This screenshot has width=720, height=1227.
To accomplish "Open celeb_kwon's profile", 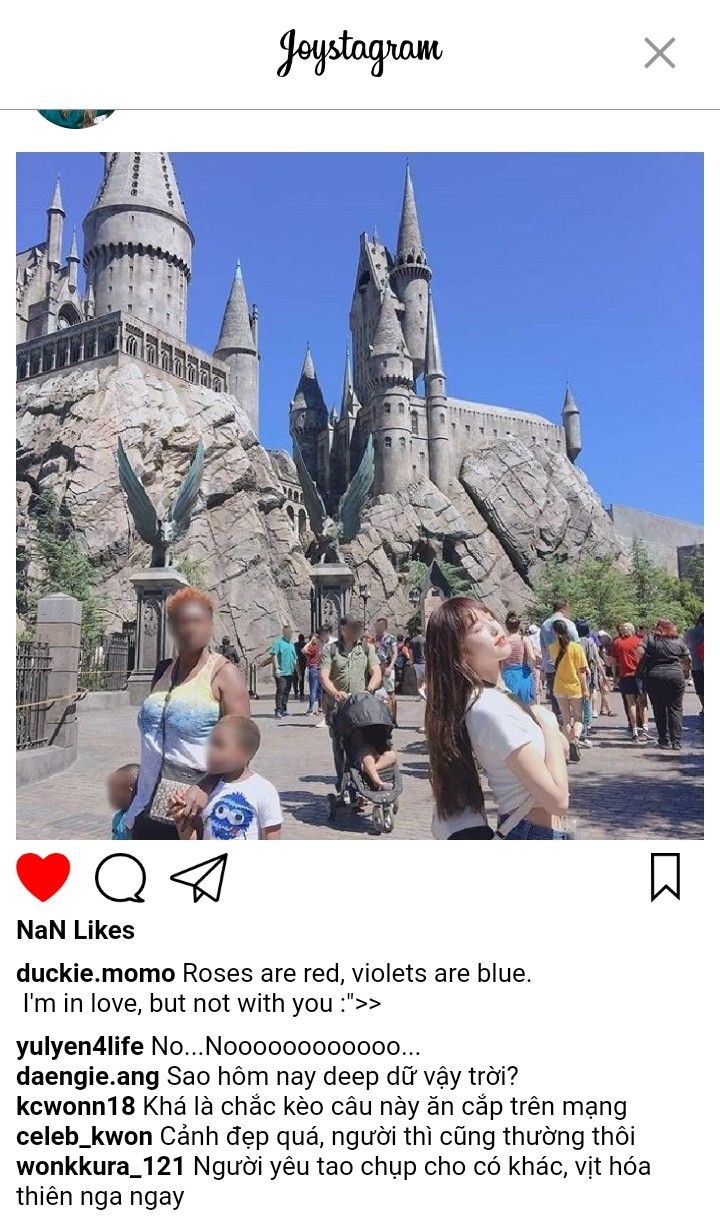I will [84, 1137].
